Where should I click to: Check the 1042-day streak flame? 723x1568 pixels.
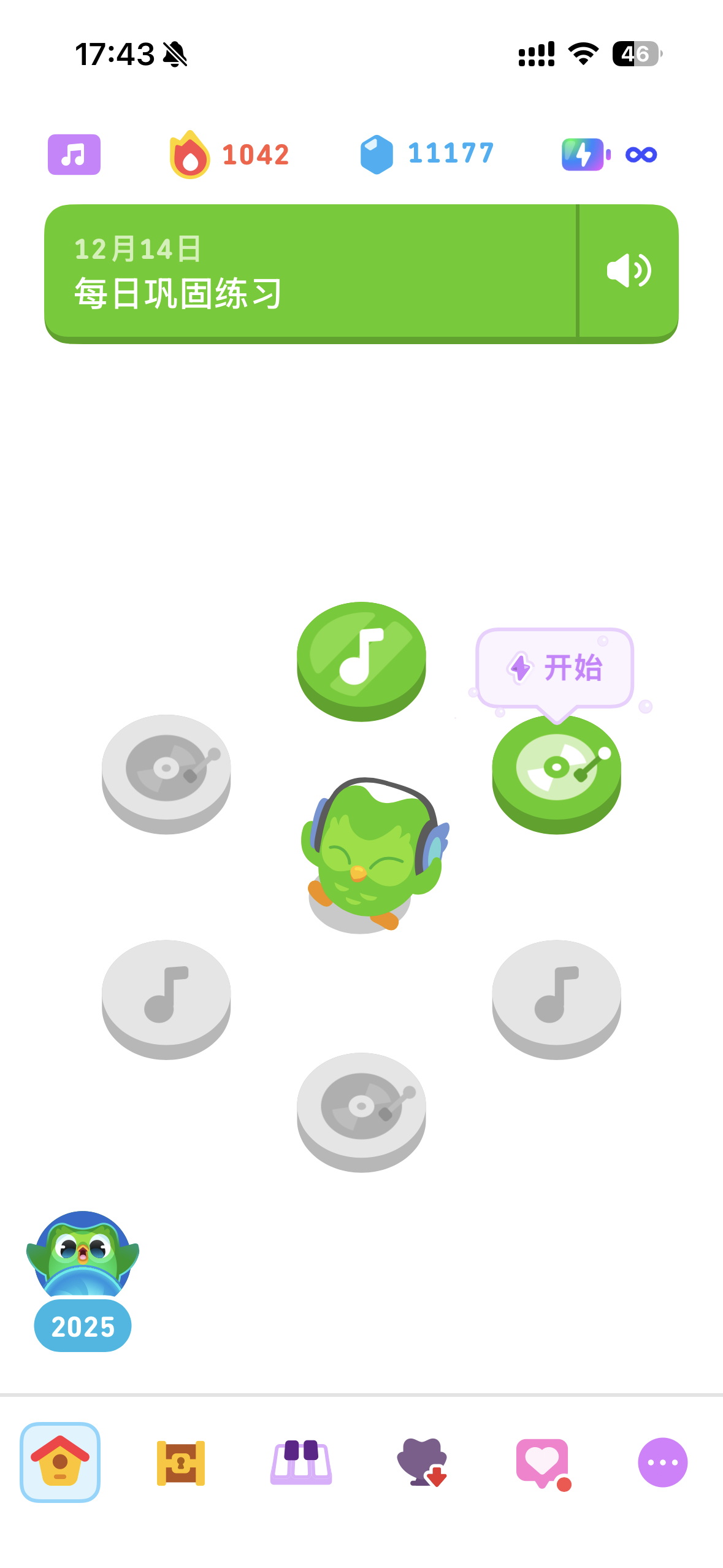[229, 155]
